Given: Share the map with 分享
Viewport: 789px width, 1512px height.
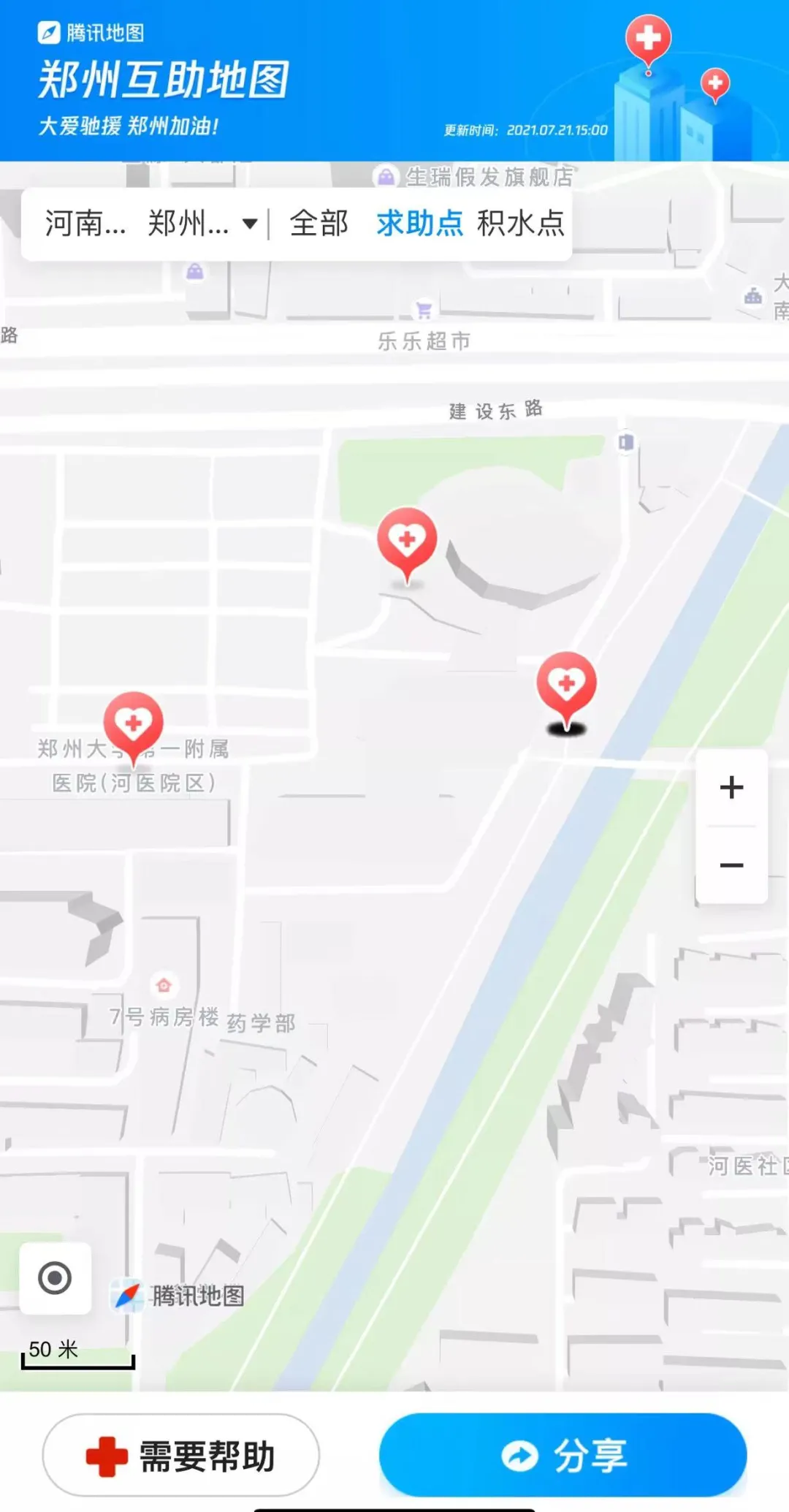Looking at the screenshot, I should pos(563,1455).
